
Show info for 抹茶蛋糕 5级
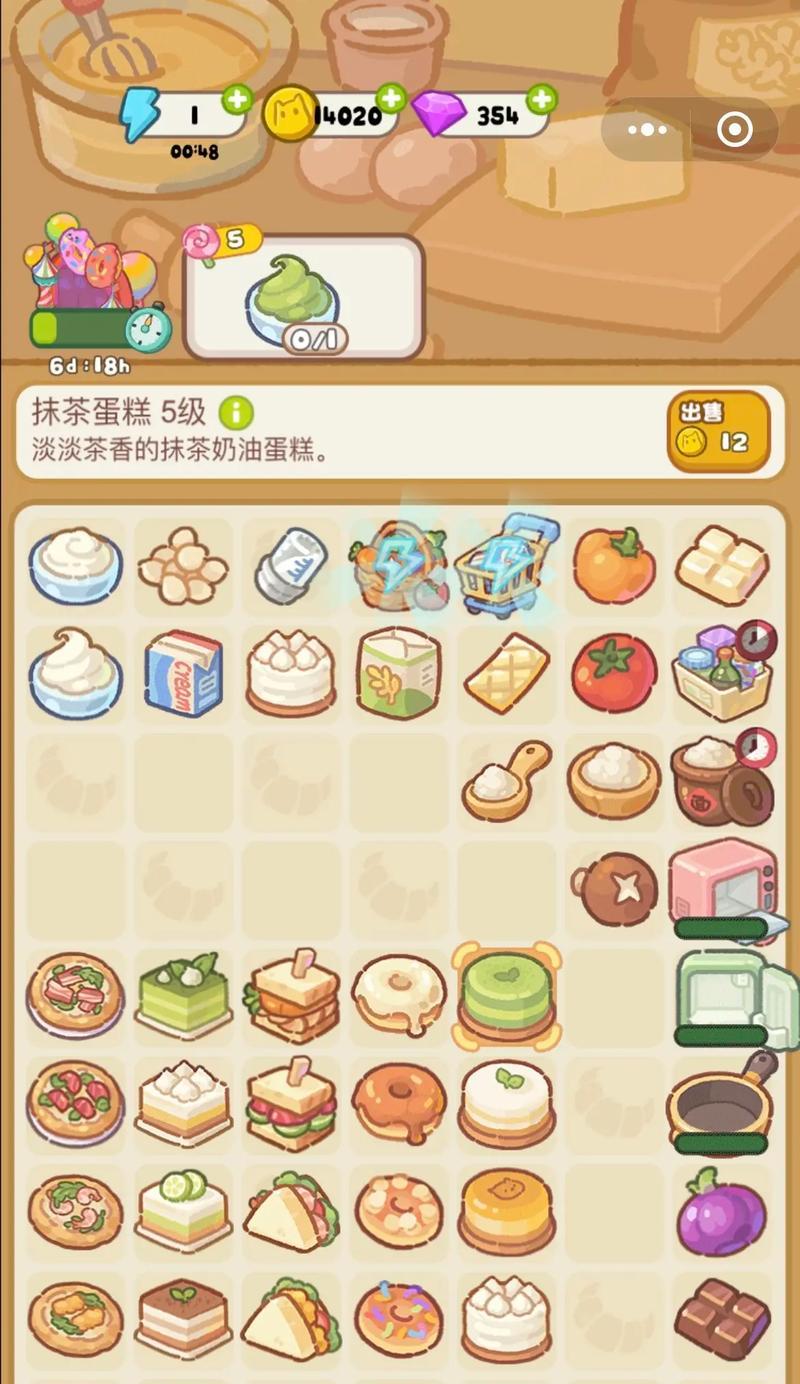click(x=237, y=412)
